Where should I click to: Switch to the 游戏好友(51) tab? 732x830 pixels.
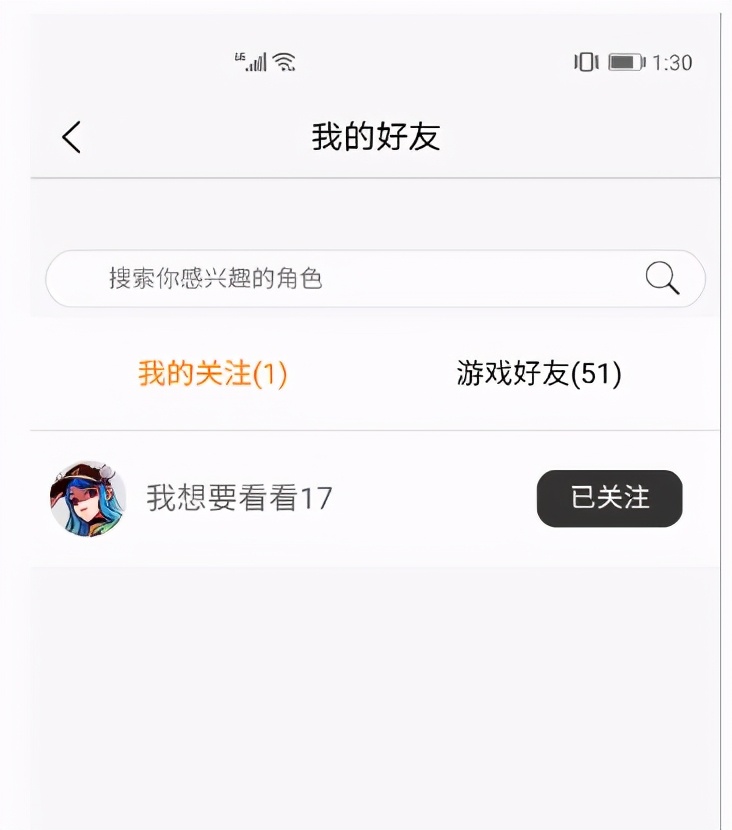point(539,374)
